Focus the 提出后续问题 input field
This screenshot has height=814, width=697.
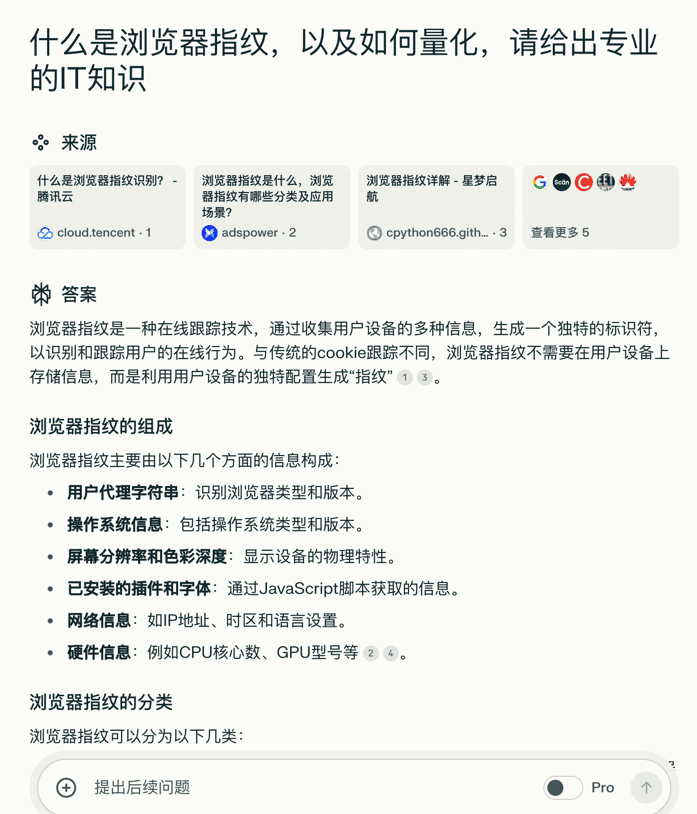pos(300,788)
